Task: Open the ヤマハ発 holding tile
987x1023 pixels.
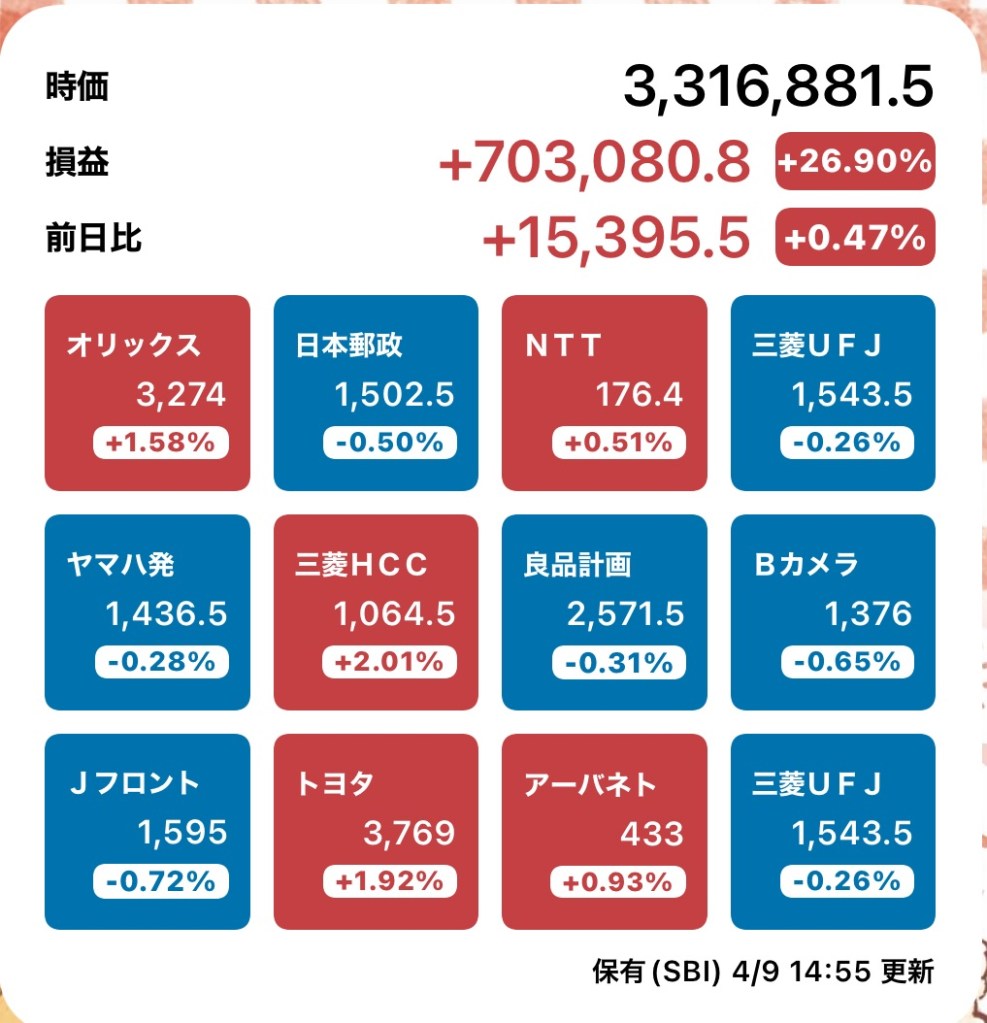Action: (147, 612)
